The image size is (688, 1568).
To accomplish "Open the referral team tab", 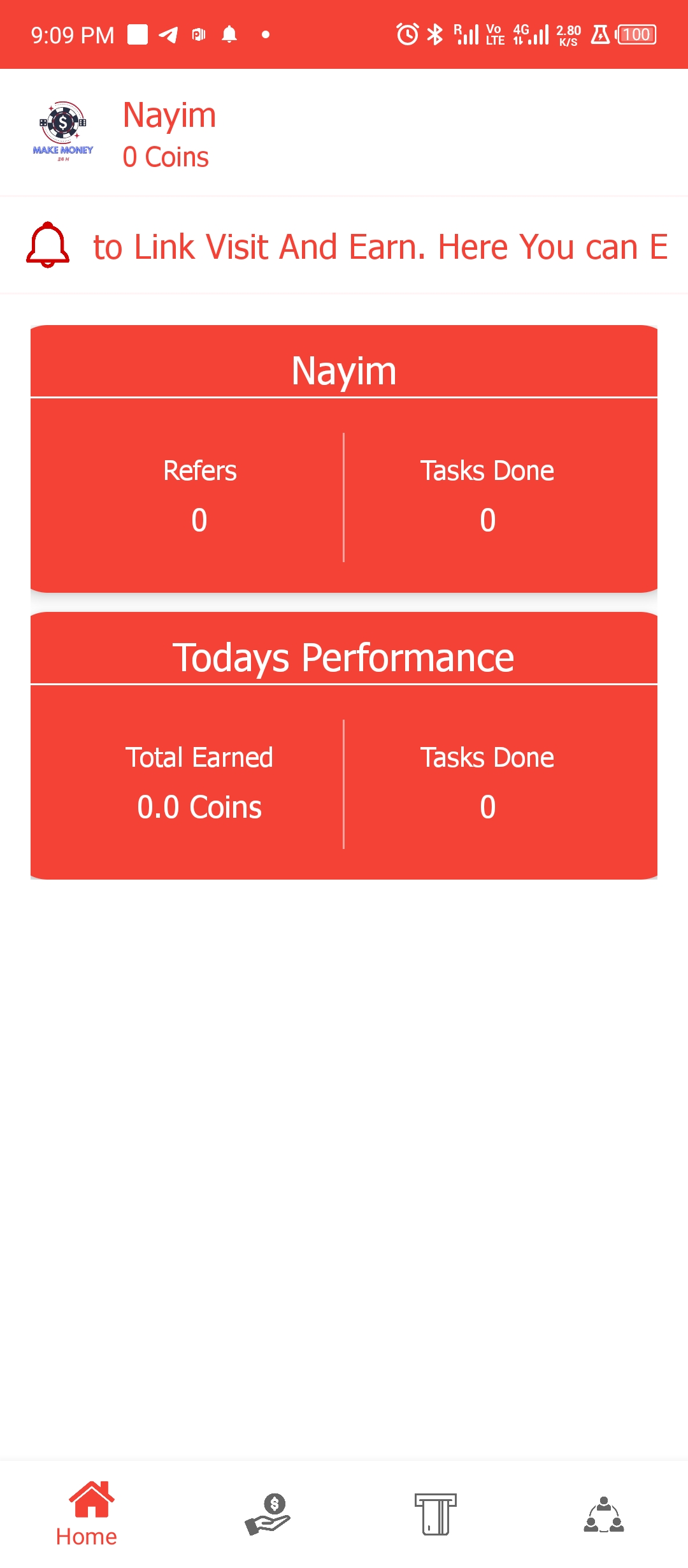I will pyautogui.click(x=604, y=1514).
